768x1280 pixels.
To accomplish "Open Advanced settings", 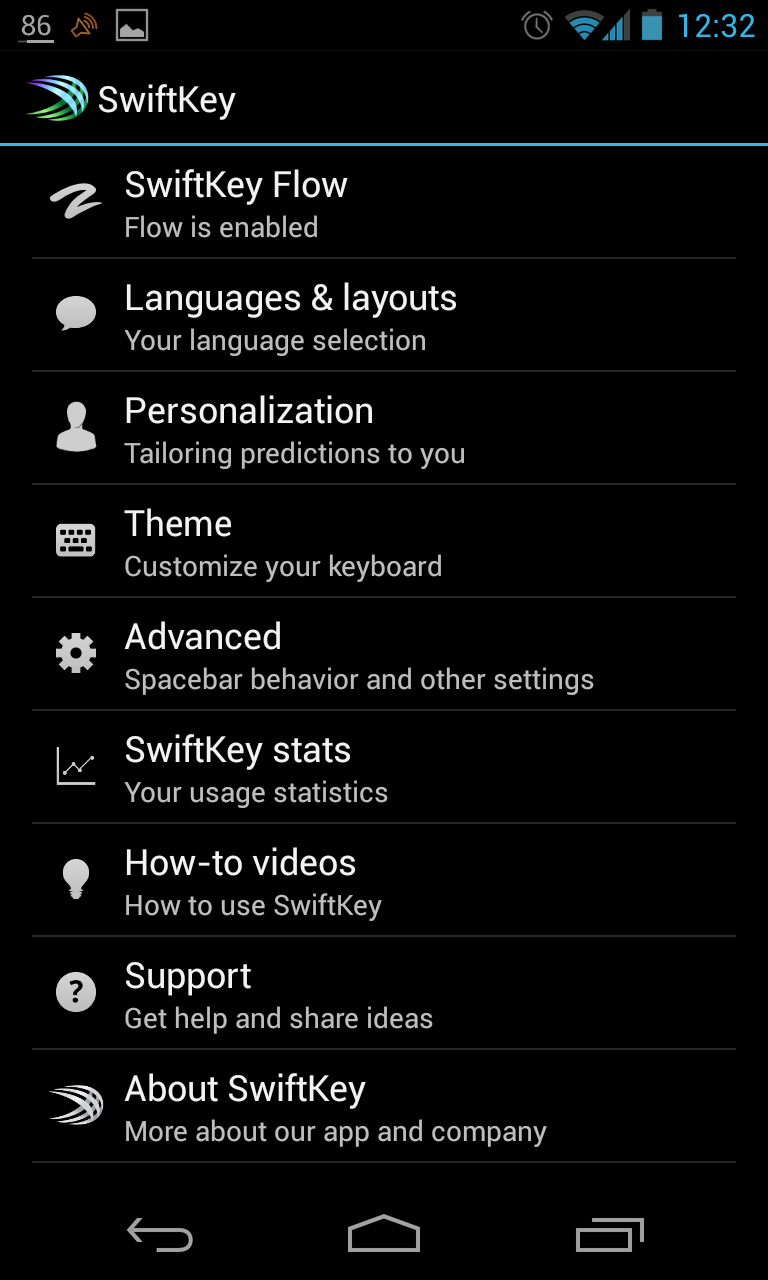I will [x=384, y=655].
